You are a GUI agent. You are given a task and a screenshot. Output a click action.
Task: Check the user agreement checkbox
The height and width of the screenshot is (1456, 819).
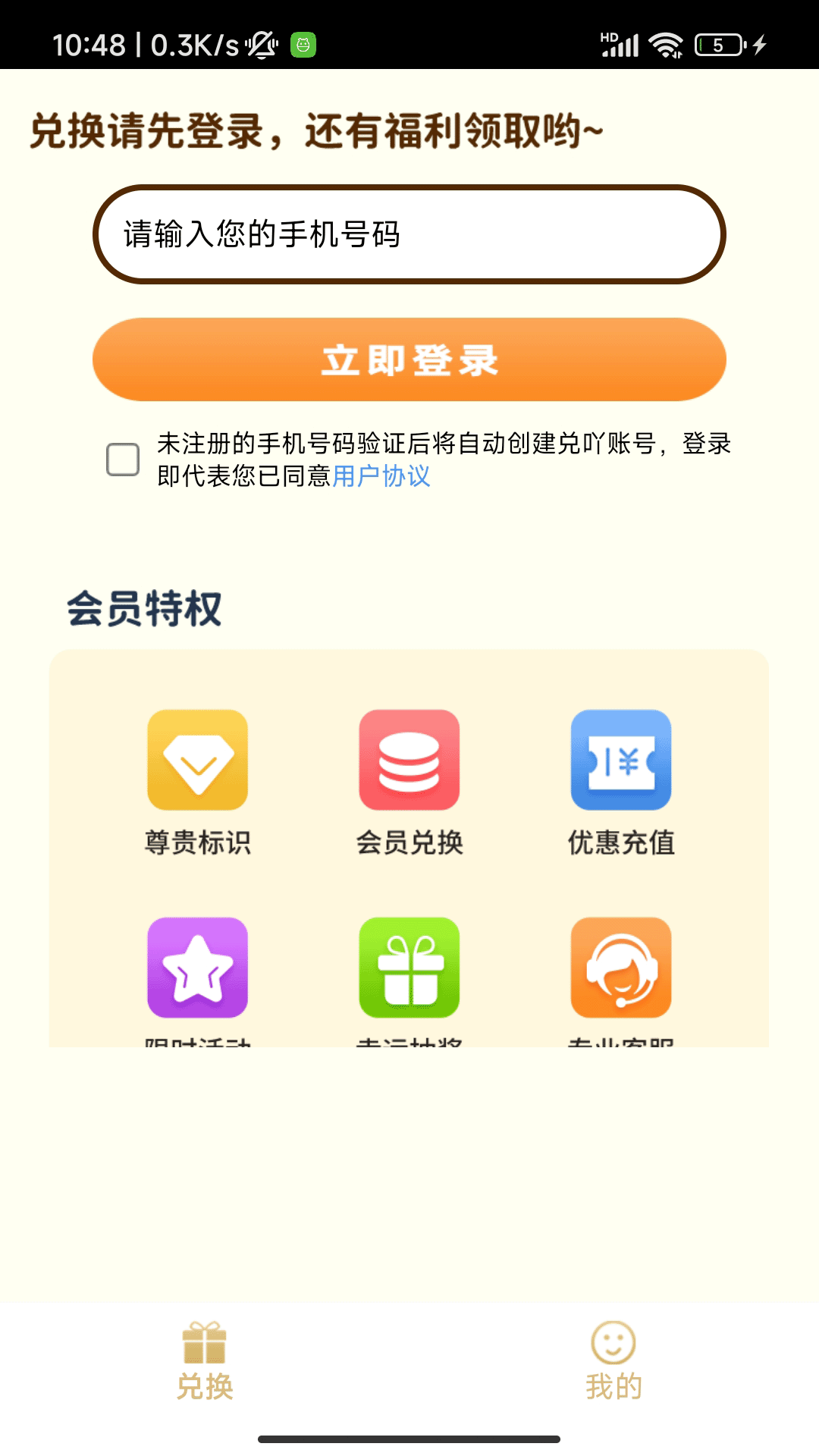[x=123, y=460]
